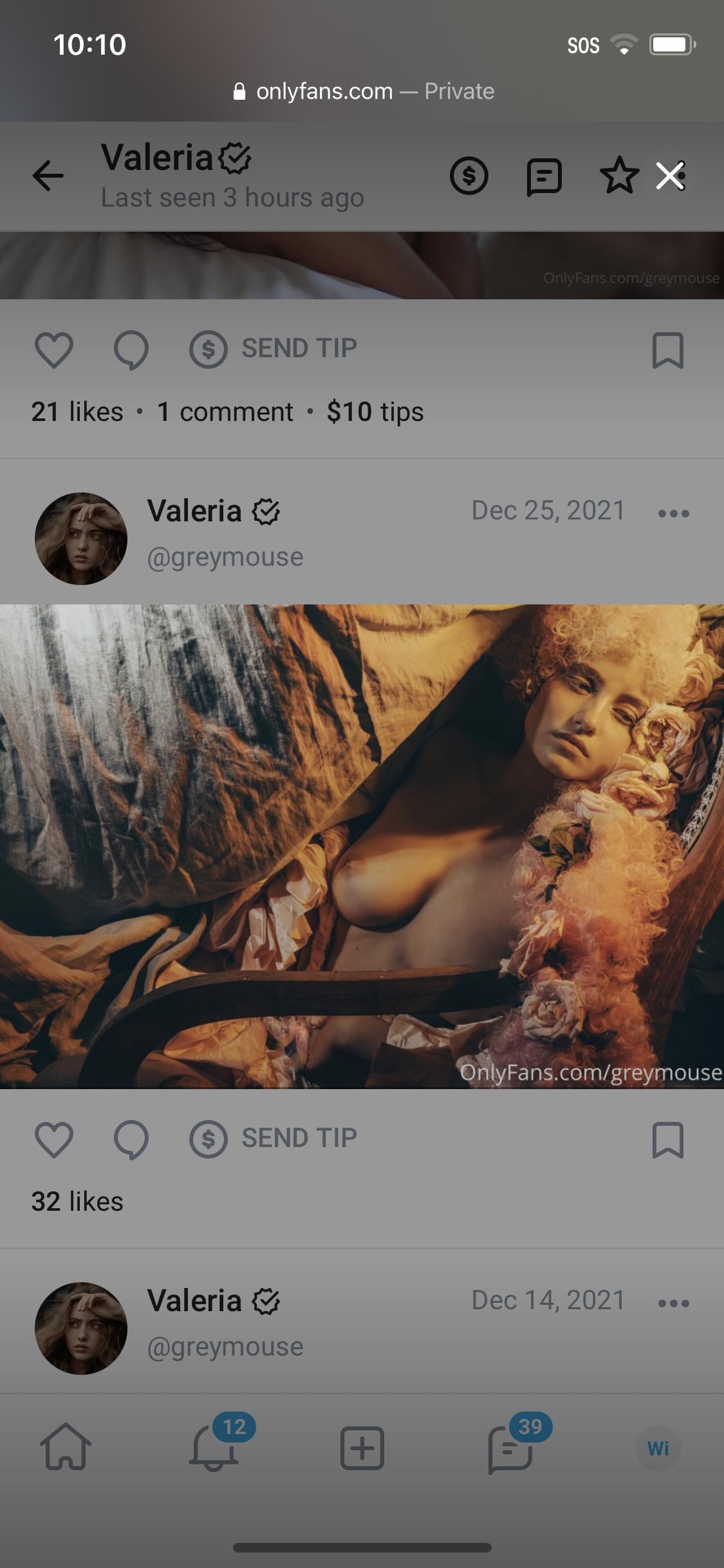724x1568 pixels.
Task: Tap the X close icon in header
Action: click(669, 176)
